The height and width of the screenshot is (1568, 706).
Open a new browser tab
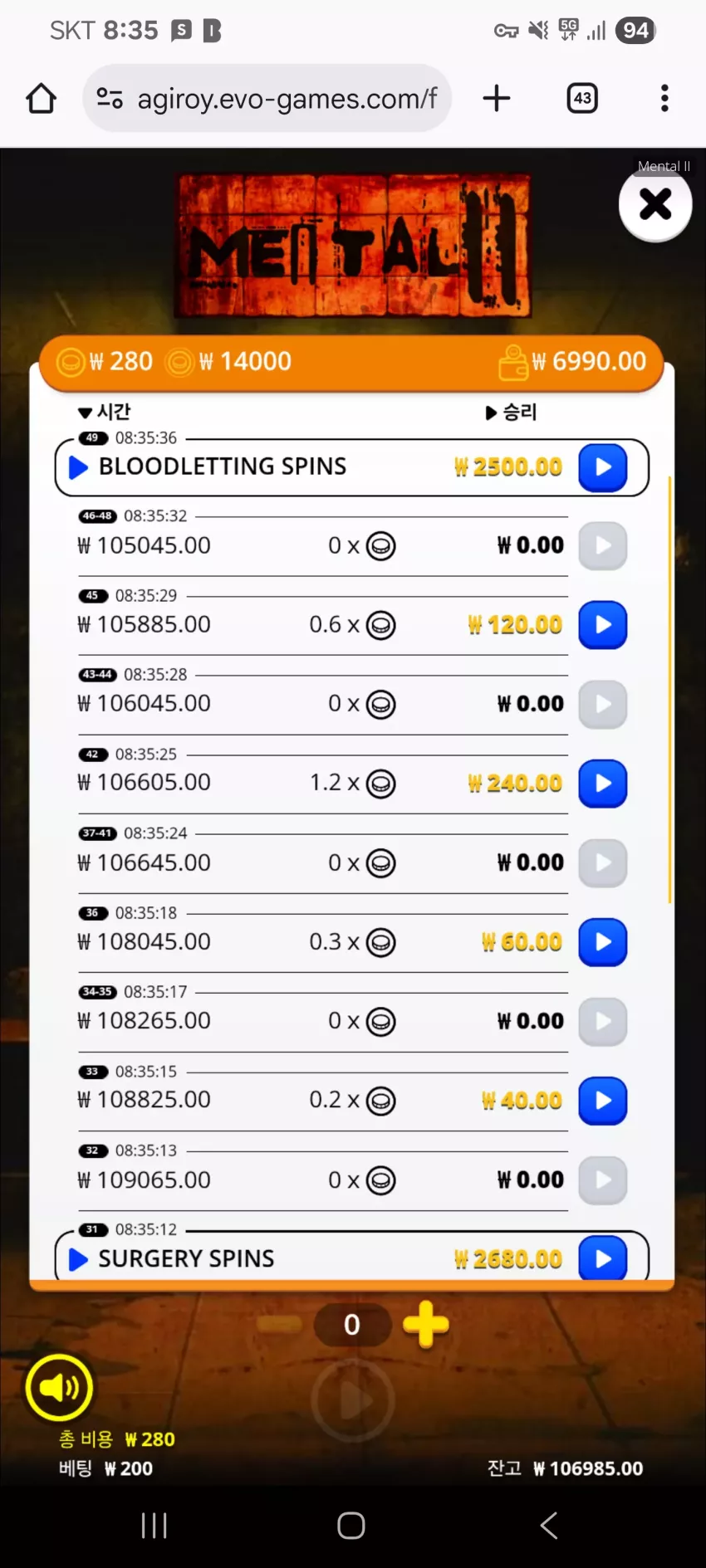coord(497,98)
